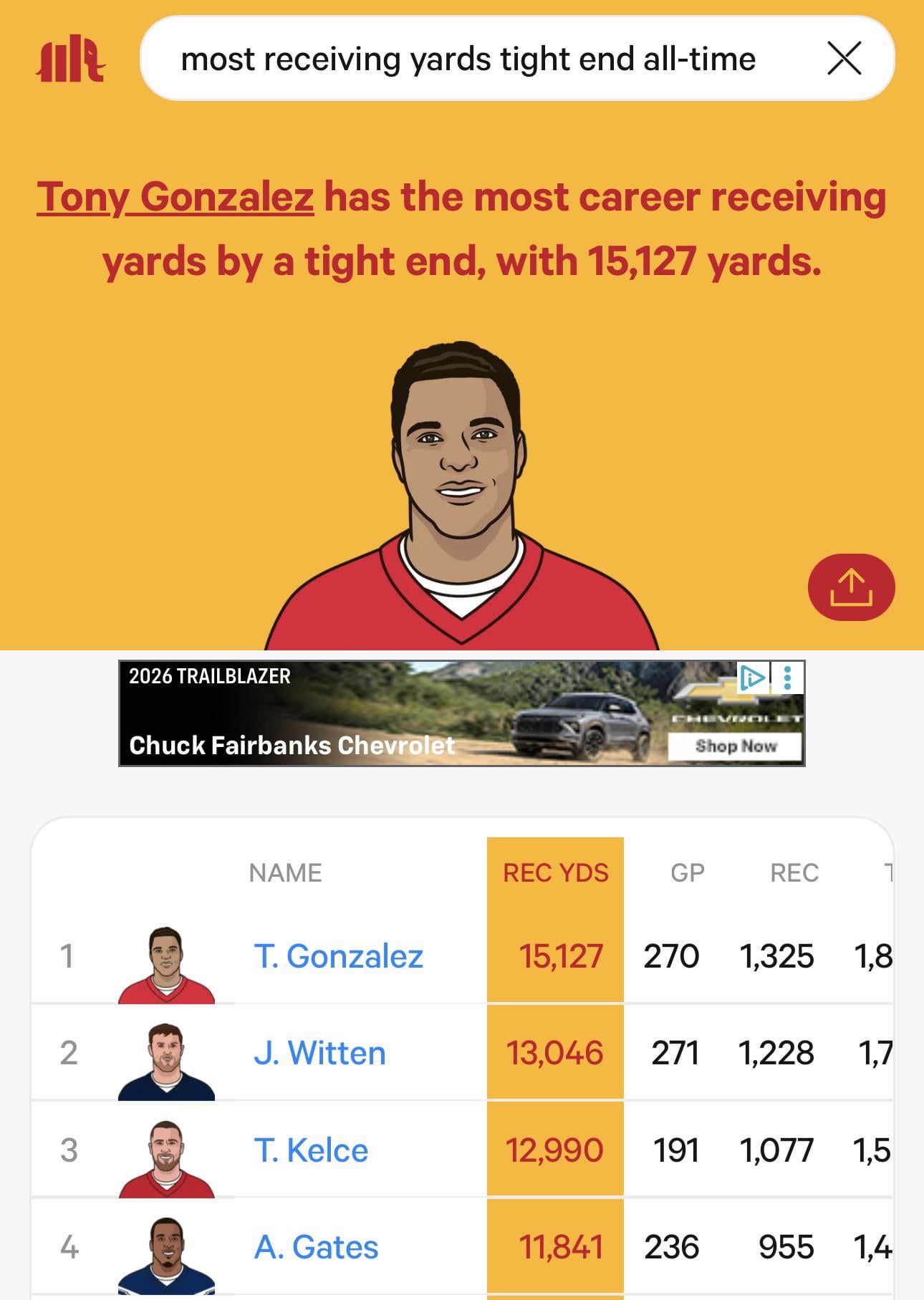Open the ad options menu
The width and height of the screenshot is (924, 1300).
(x=787, y=677)
